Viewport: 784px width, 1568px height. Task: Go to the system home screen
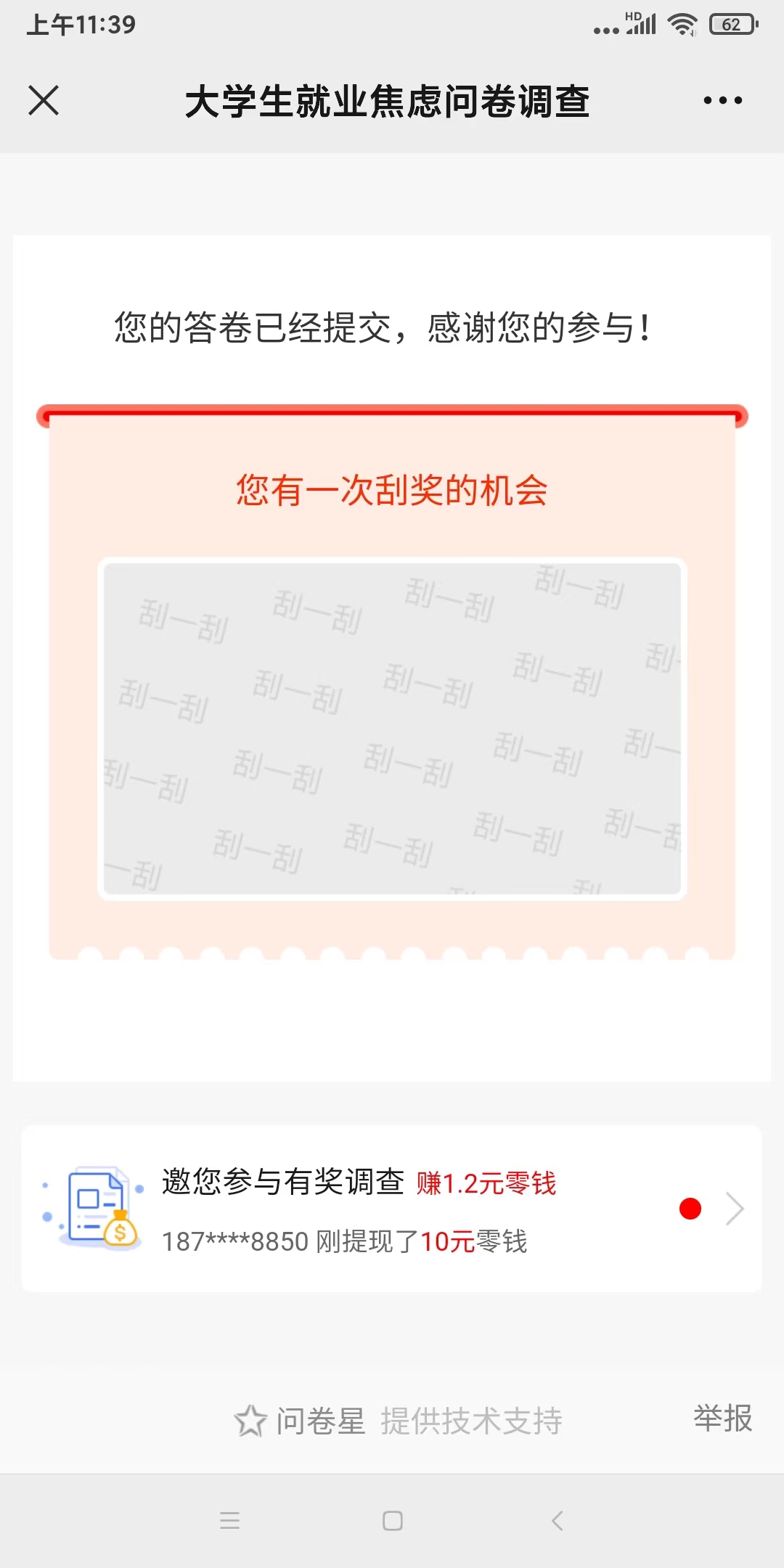[x=393, y=1521]
